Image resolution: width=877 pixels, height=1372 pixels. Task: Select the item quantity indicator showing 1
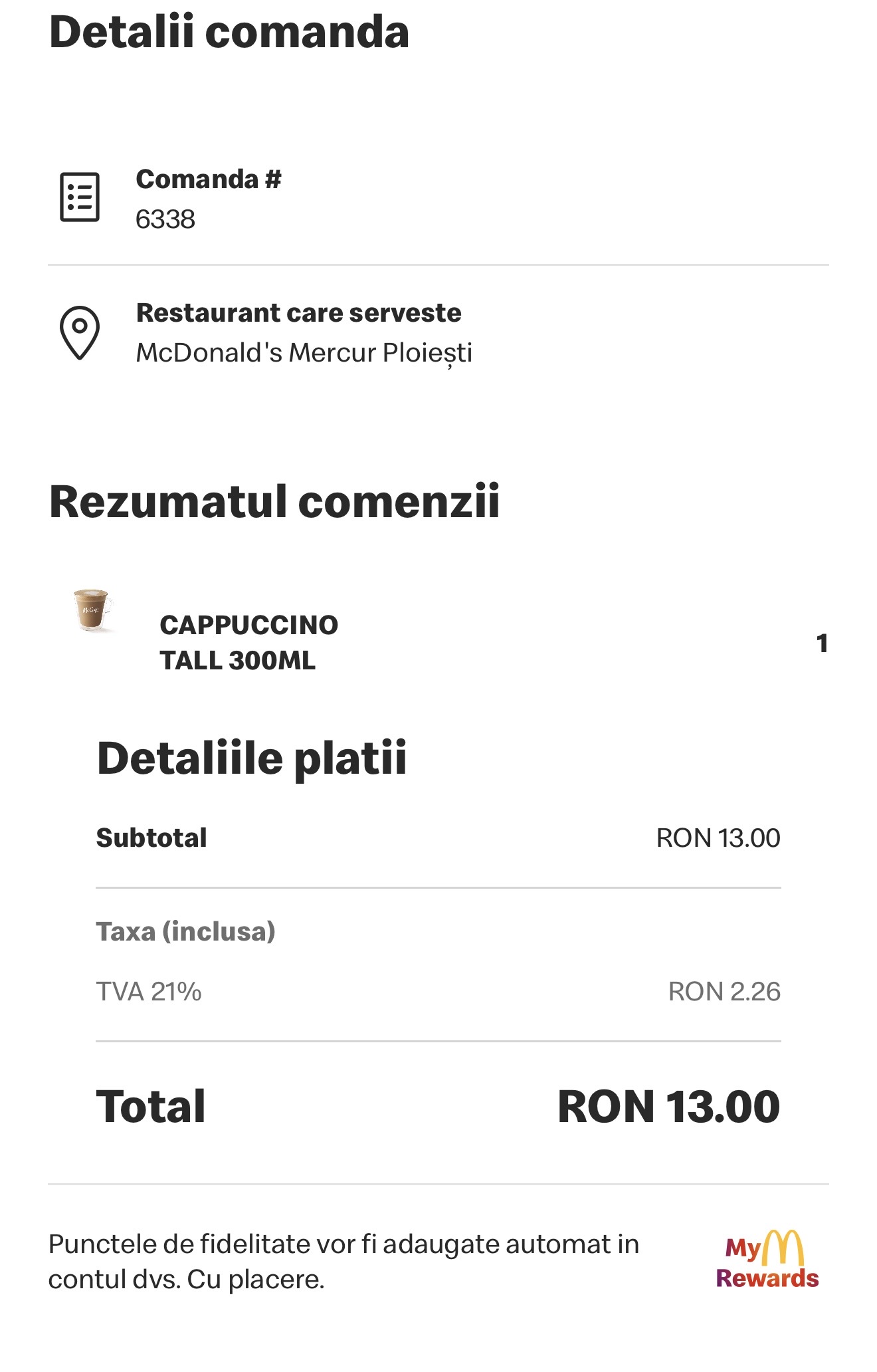[x=823, y=643]
